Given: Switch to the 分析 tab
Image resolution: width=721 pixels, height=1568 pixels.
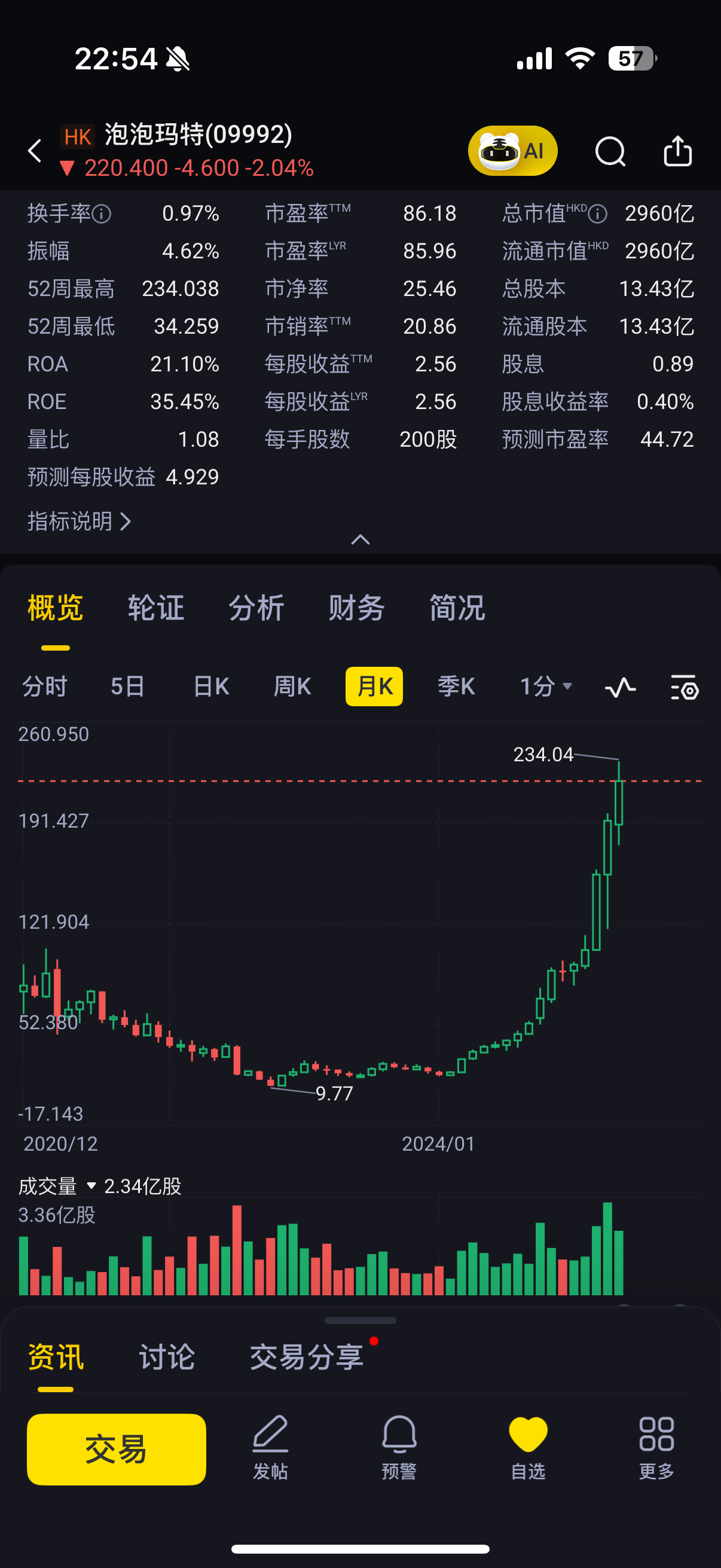Looking at the screenshot, I should pos(256,608).
